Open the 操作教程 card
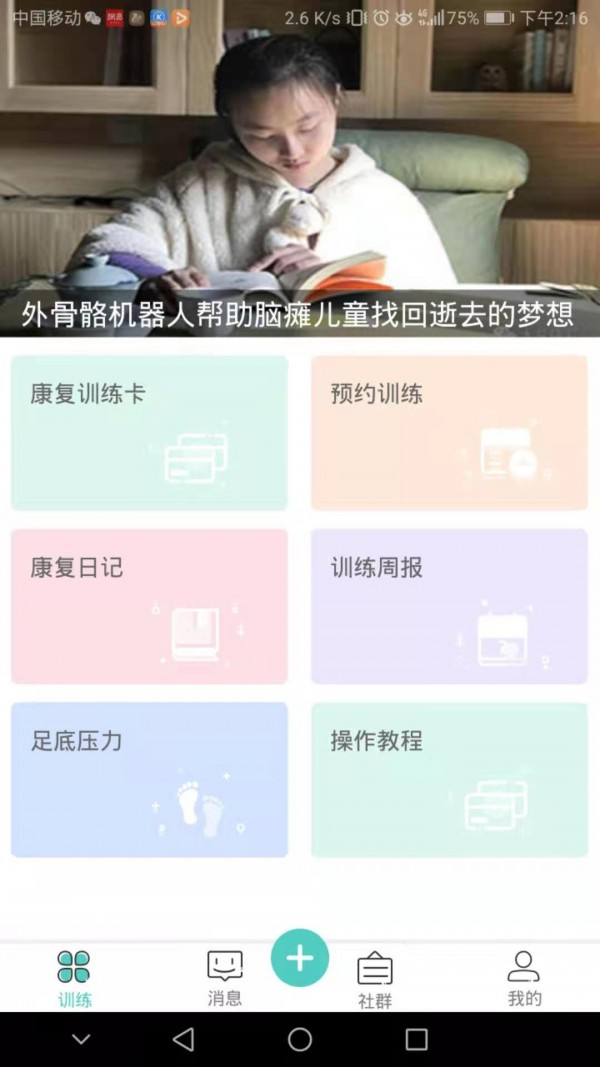 pos(449,779)
